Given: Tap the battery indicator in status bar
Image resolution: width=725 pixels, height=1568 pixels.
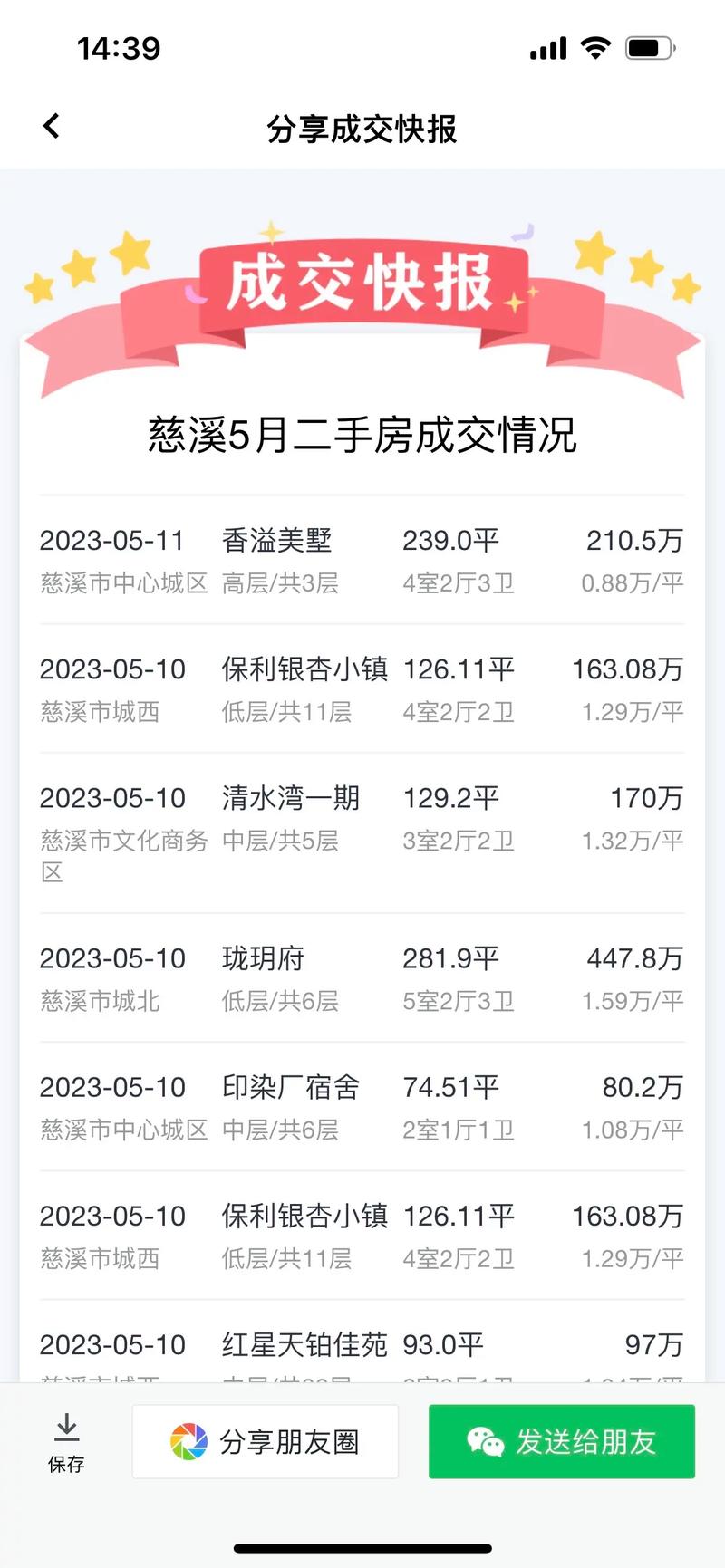Looking at the screenshot, I should pyautogui.click(x=651, y=48).
